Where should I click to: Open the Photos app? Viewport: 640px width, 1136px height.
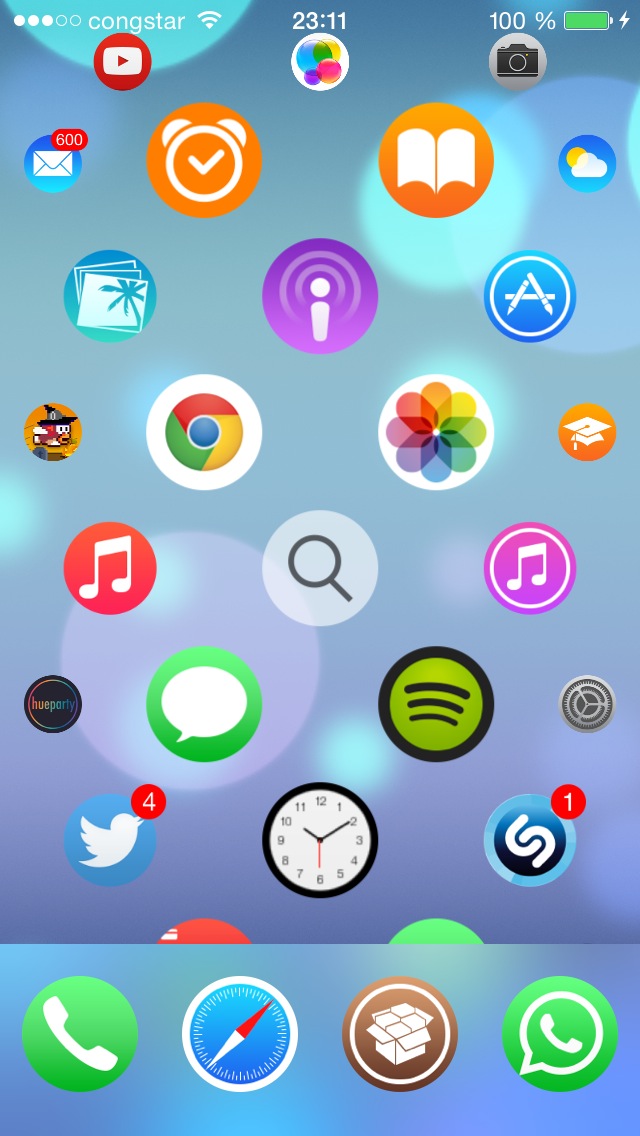tap(436, 432)
